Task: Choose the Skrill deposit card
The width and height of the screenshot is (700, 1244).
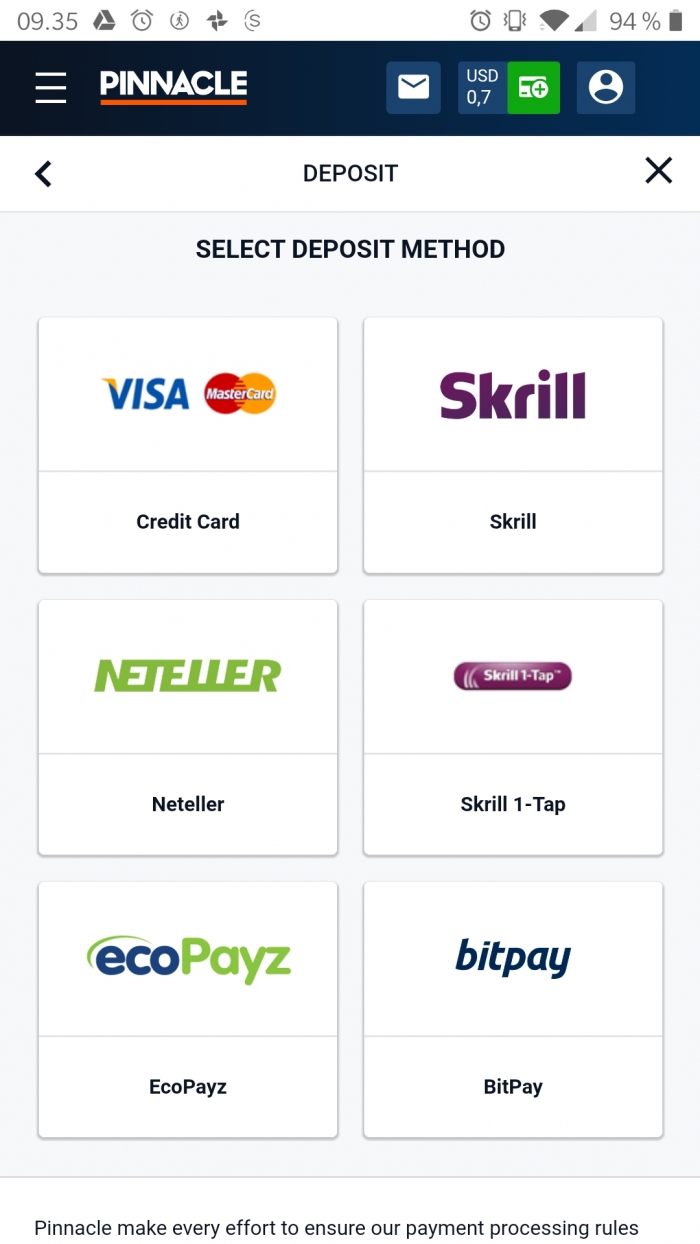Action: 513,445
